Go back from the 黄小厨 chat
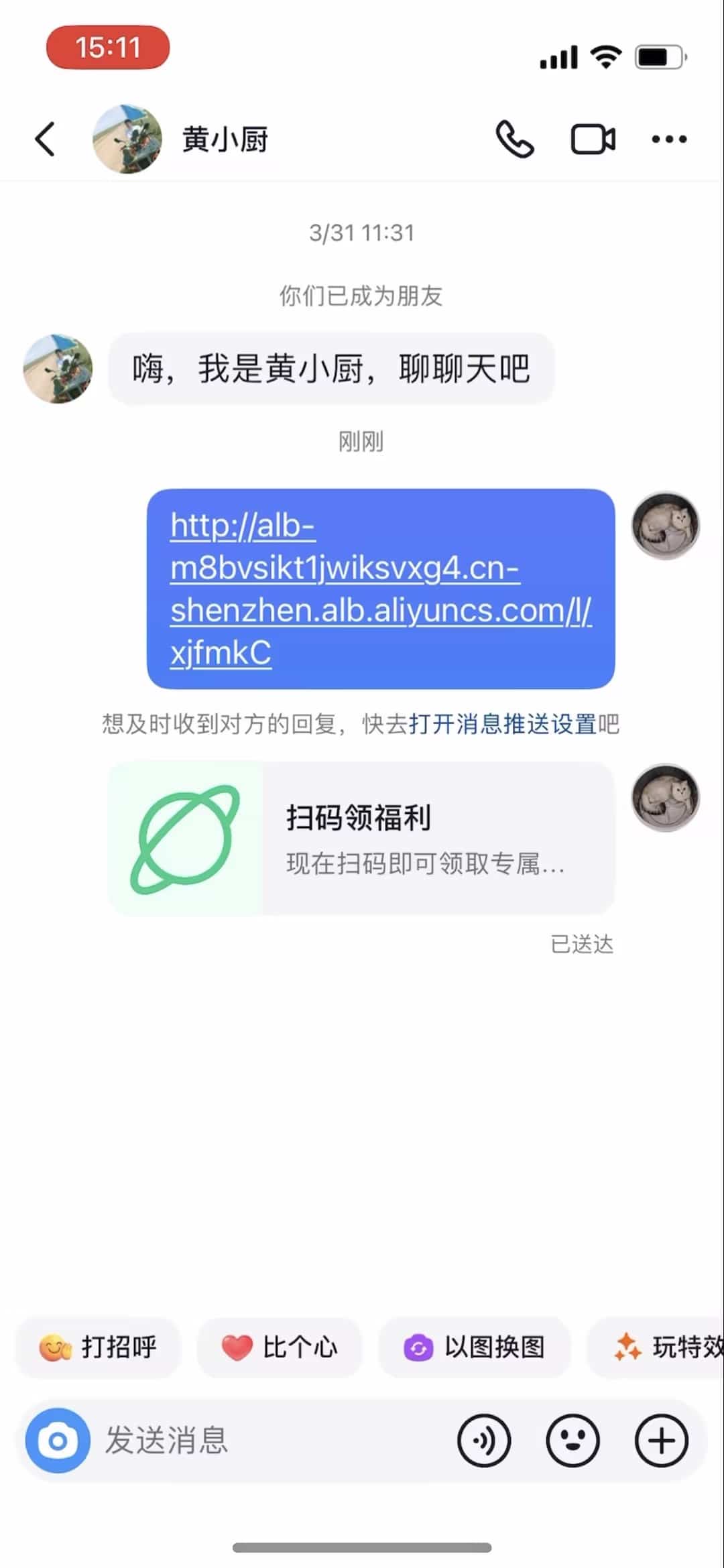 [45, 139]
